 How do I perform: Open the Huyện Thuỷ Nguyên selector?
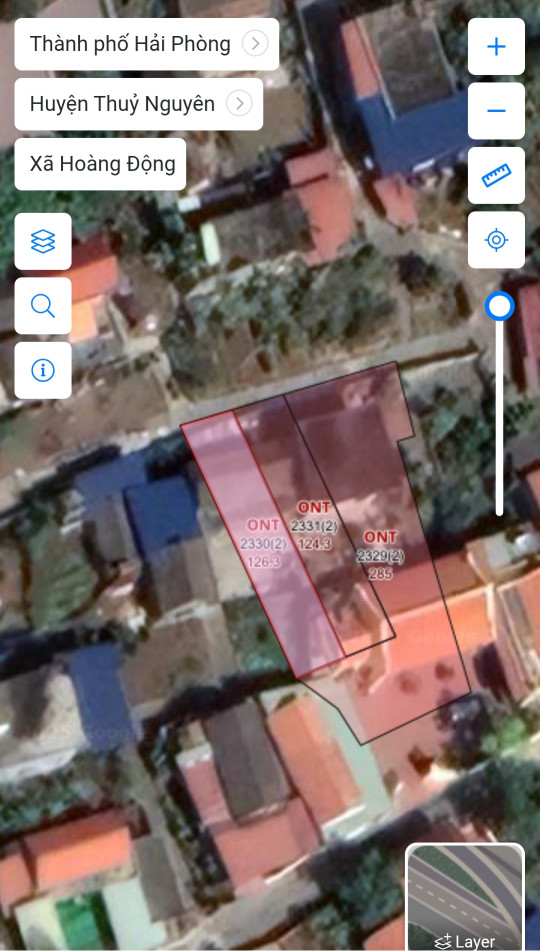138,104
